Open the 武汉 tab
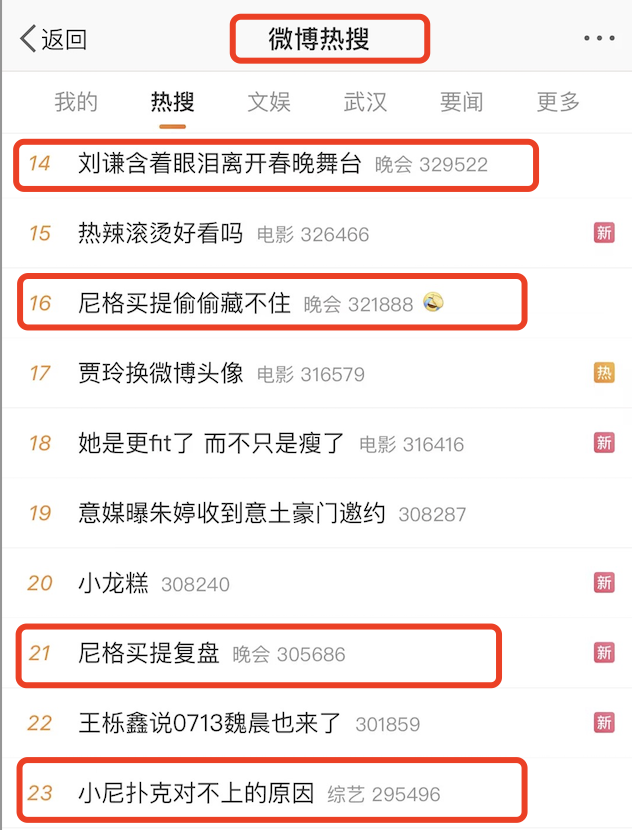632x830 pixels. [365, 101]
